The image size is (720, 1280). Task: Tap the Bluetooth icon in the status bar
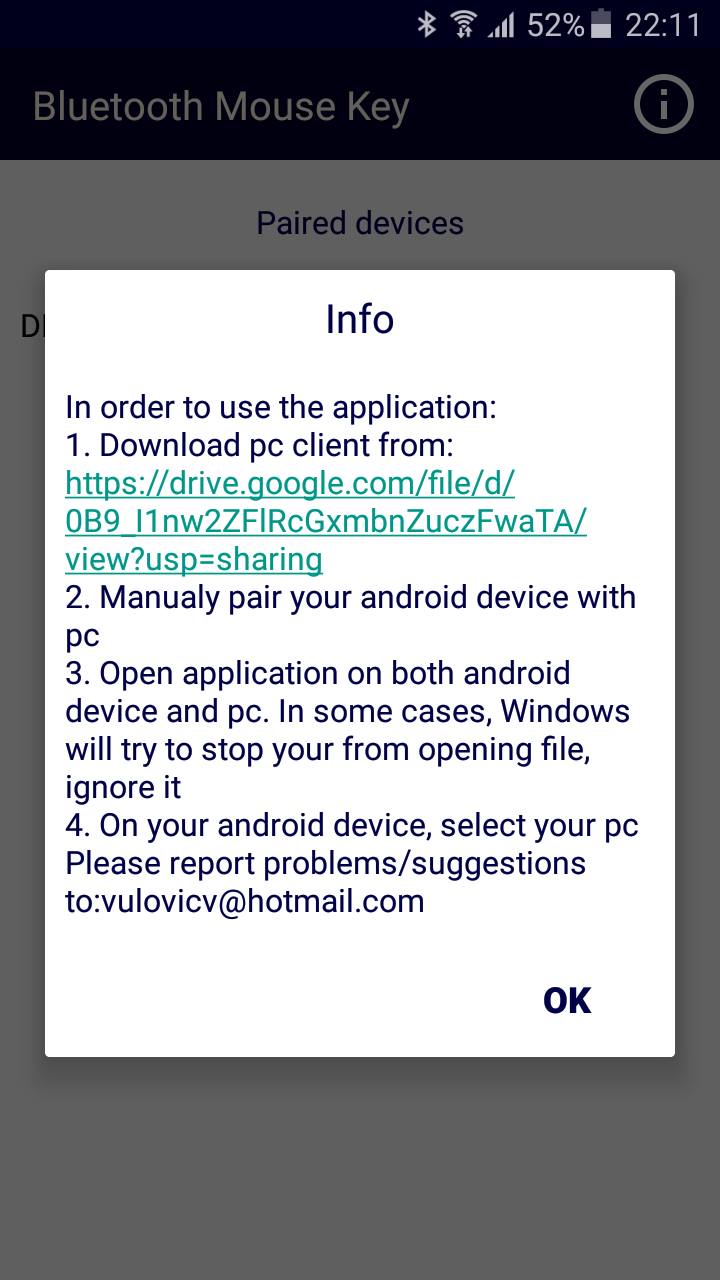click(429, 25)
